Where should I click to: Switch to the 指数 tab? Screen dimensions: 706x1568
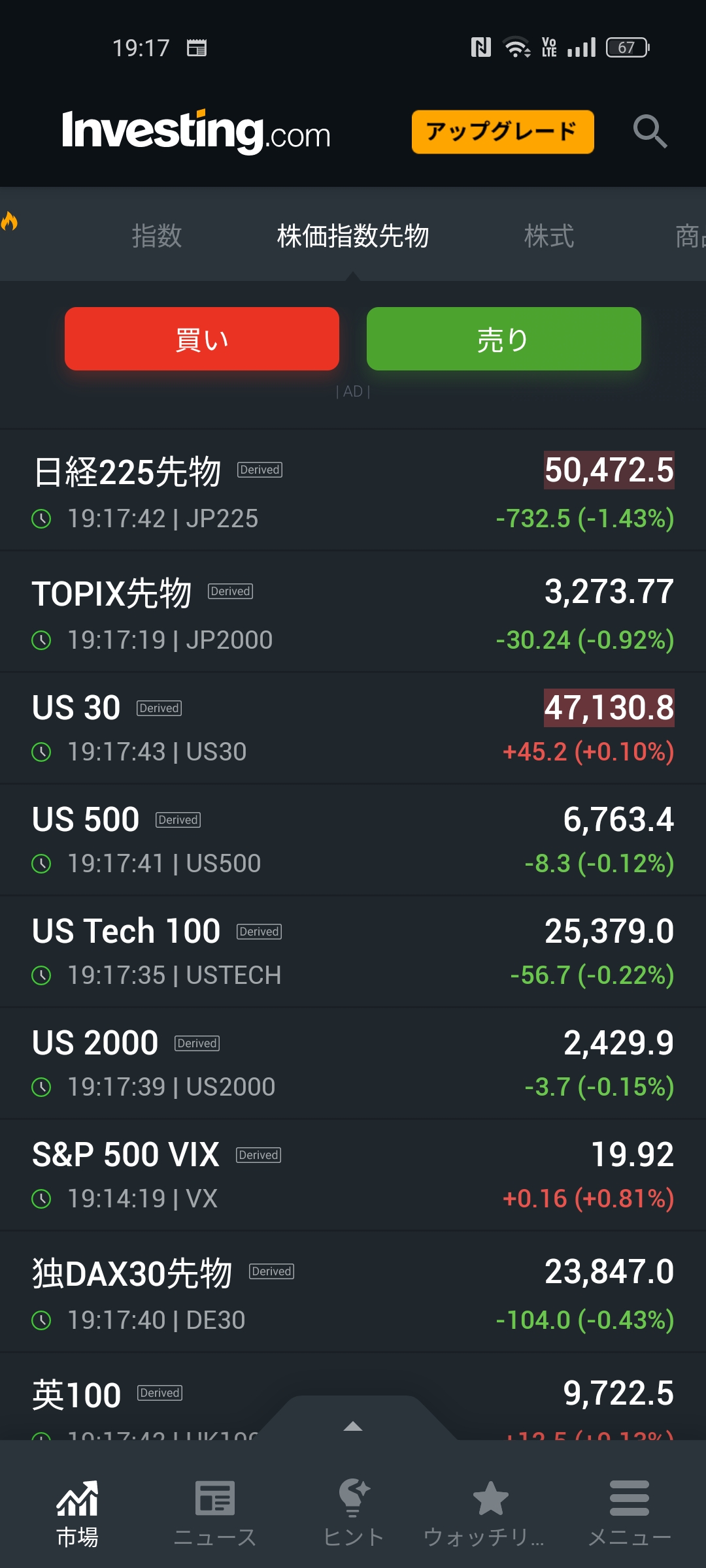coord(157,236)
